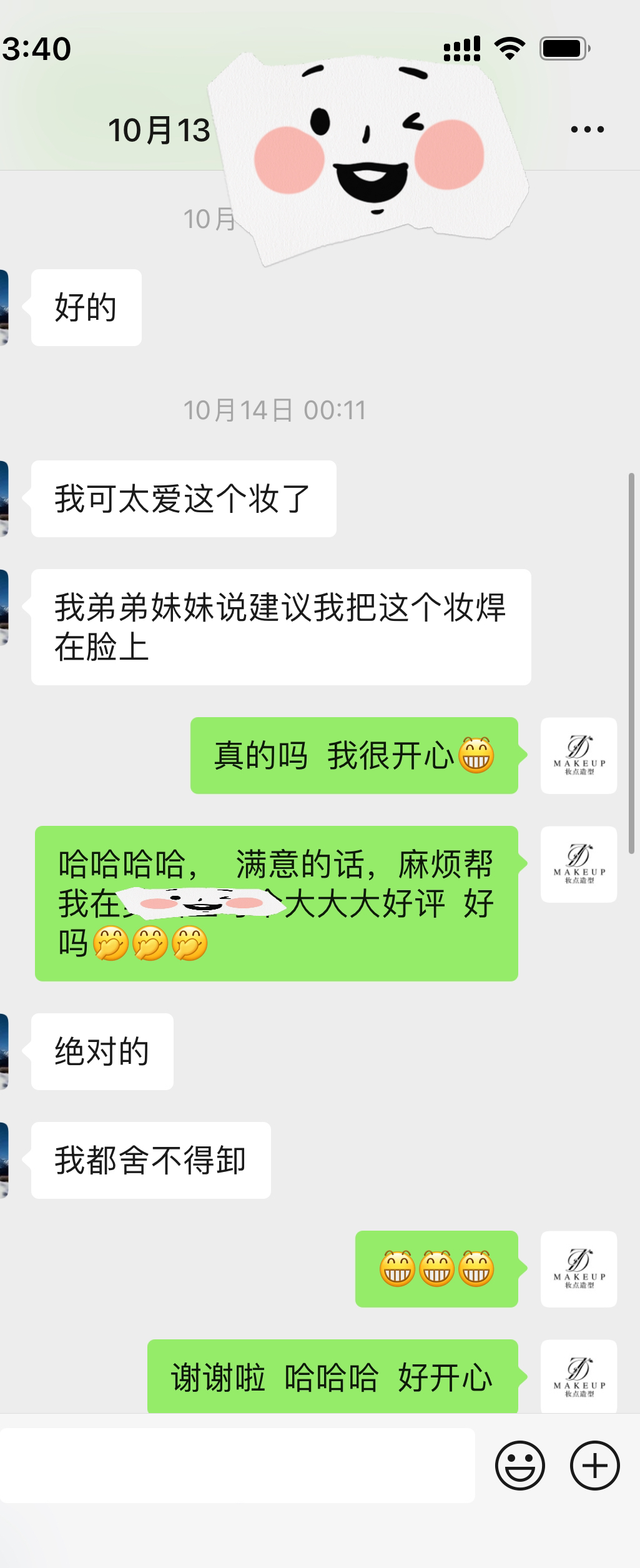The width and height of the screenshot is (640, 1568).
Task: Open the plus attachment menu
Action: tap(594, 1466)
